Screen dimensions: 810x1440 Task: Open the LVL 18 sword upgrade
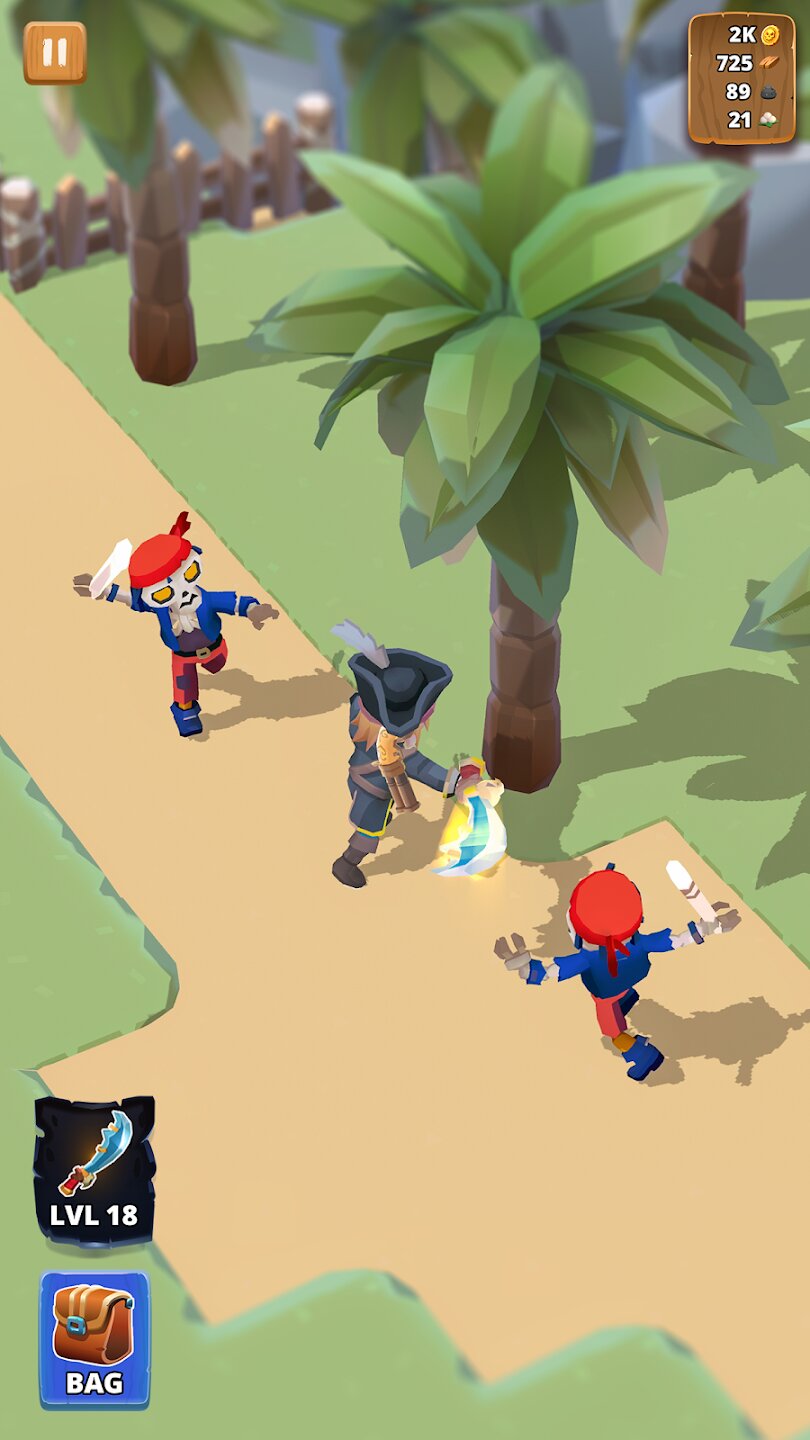pos(95,1171)
